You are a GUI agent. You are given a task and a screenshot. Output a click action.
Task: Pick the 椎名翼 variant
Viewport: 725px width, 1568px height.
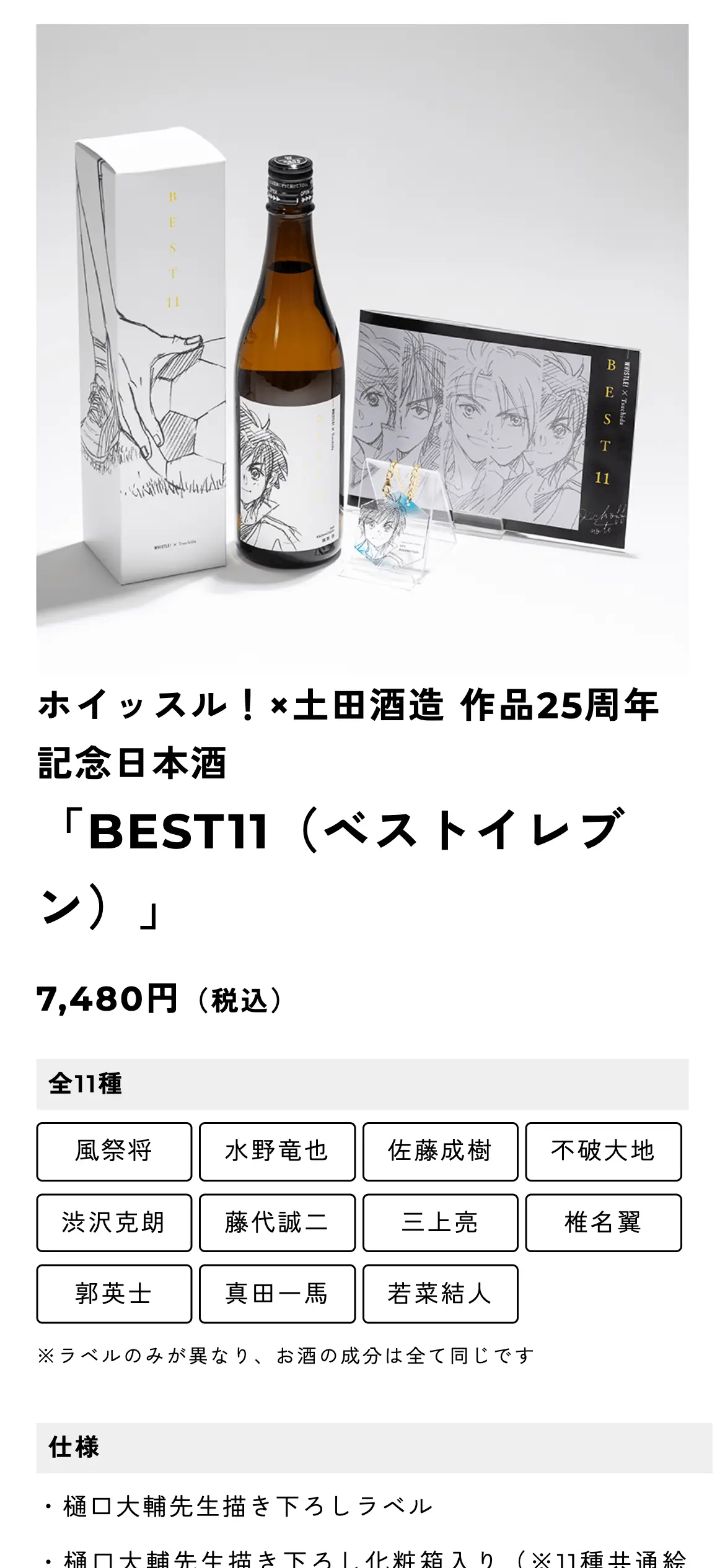603,1222
